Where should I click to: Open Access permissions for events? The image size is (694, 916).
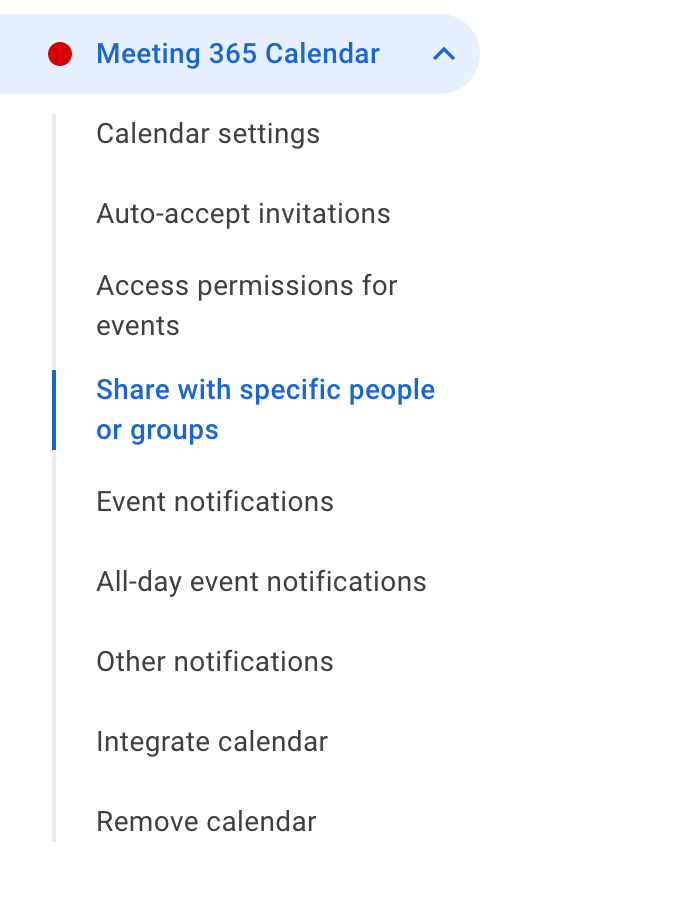[x=246, y=306]
